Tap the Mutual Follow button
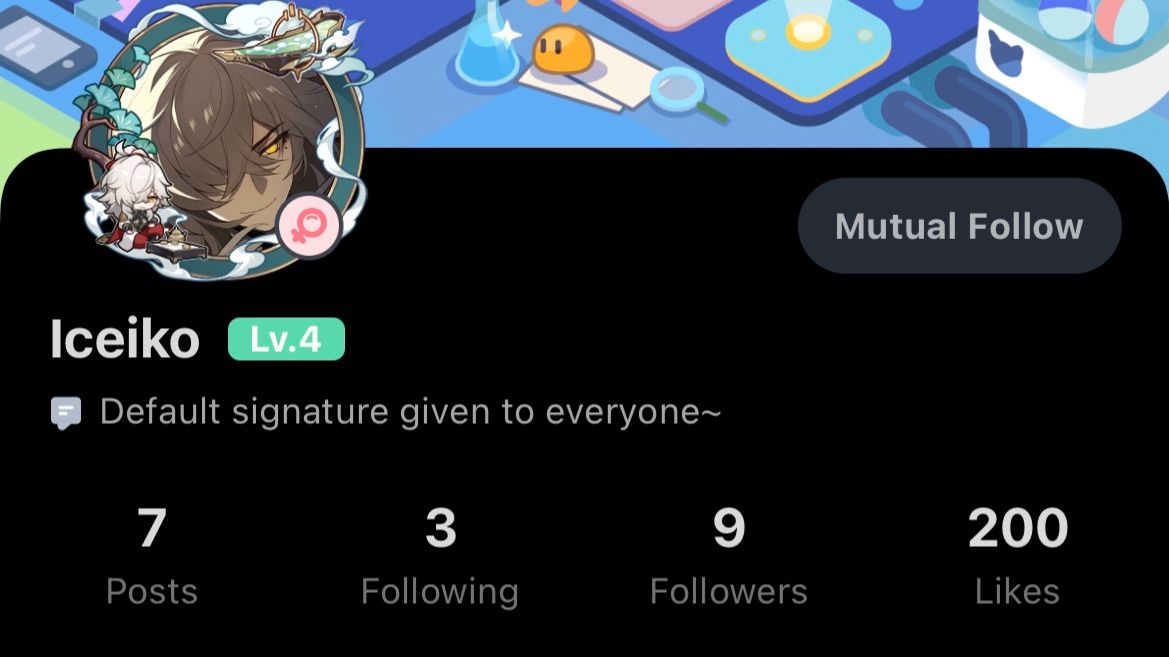1169x657 pixels. [959, 227]
